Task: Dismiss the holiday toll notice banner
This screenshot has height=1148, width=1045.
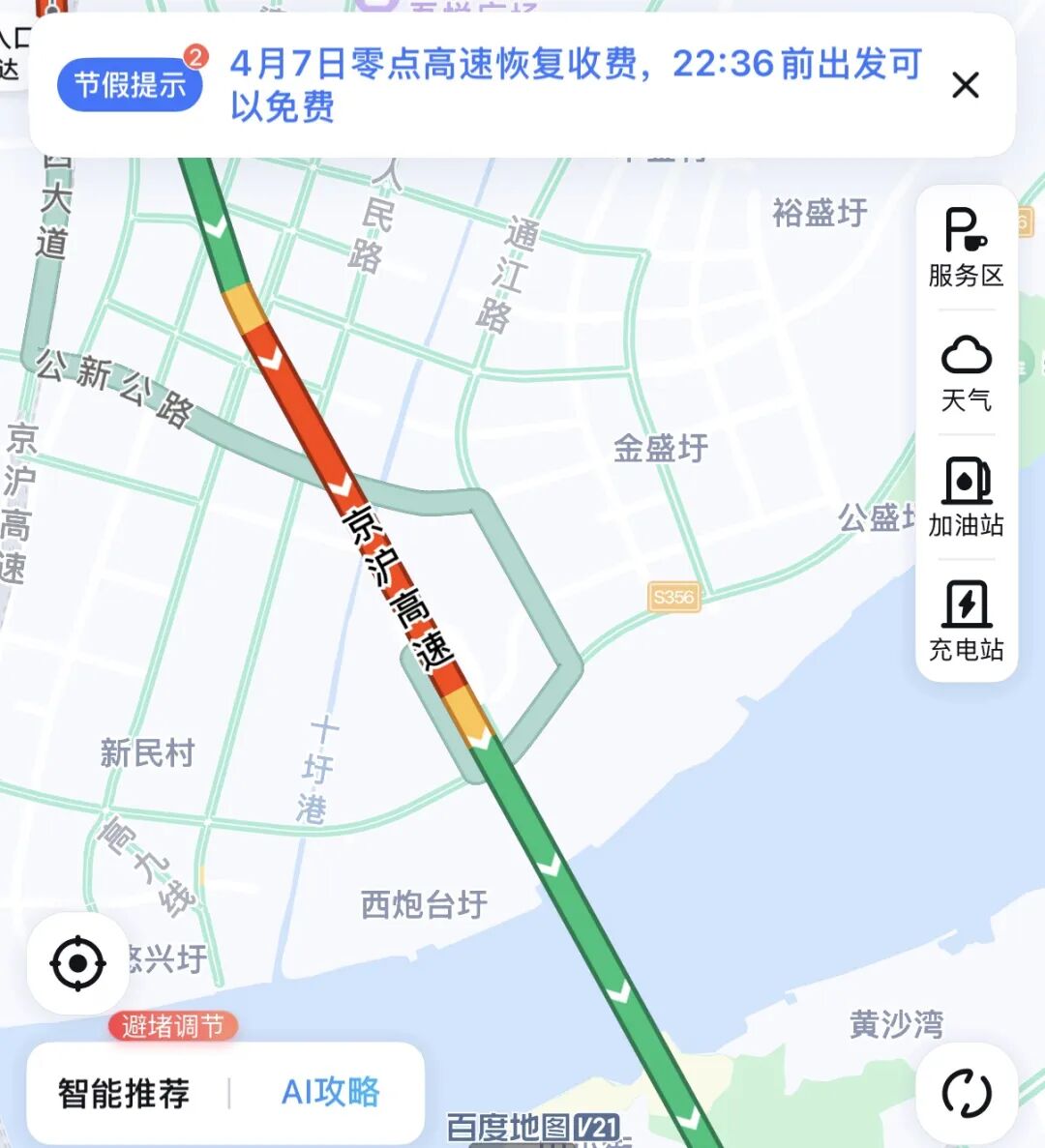Action: pyautogui.click(x=965, y=85)
